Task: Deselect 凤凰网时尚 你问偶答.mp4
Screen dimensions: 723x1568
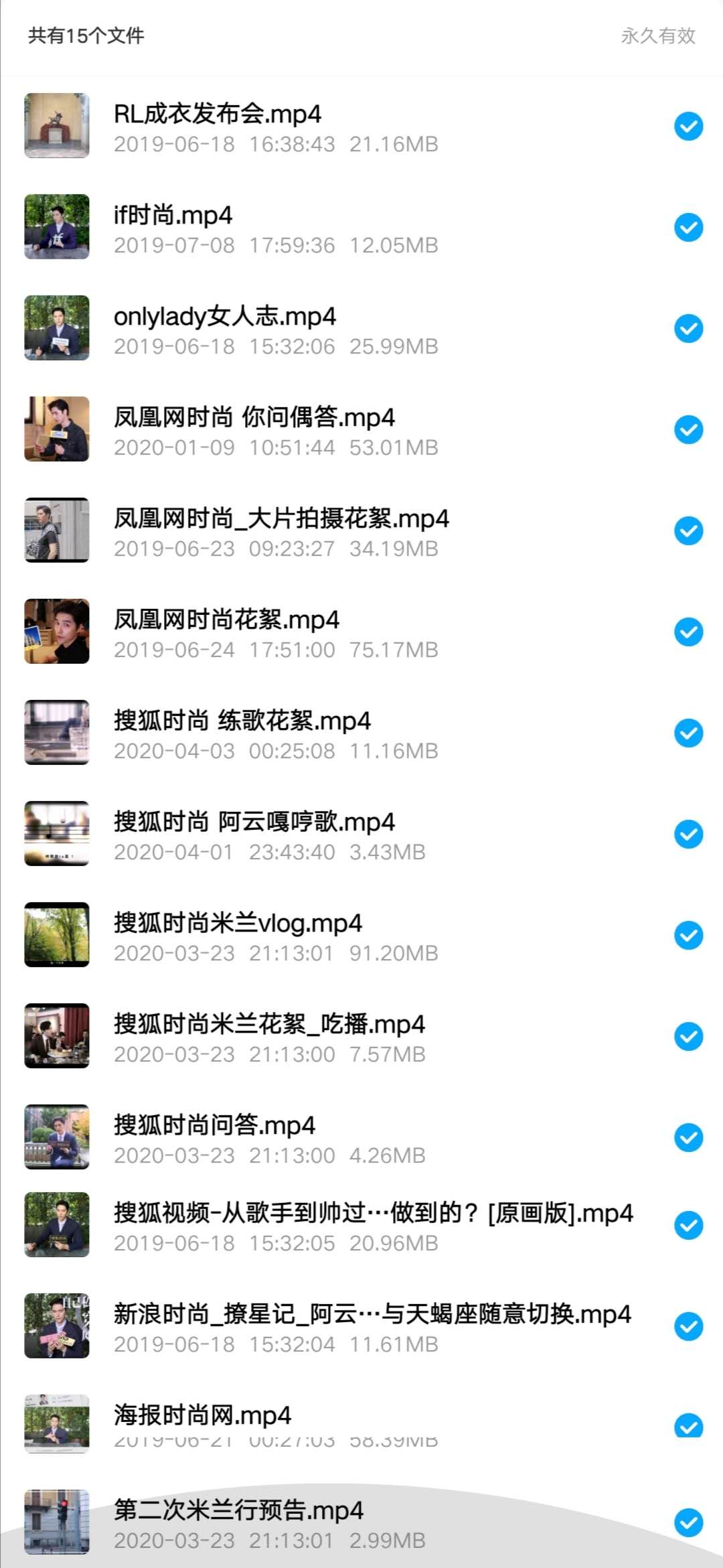Action: pyautogui.click(x=688, y=429)
